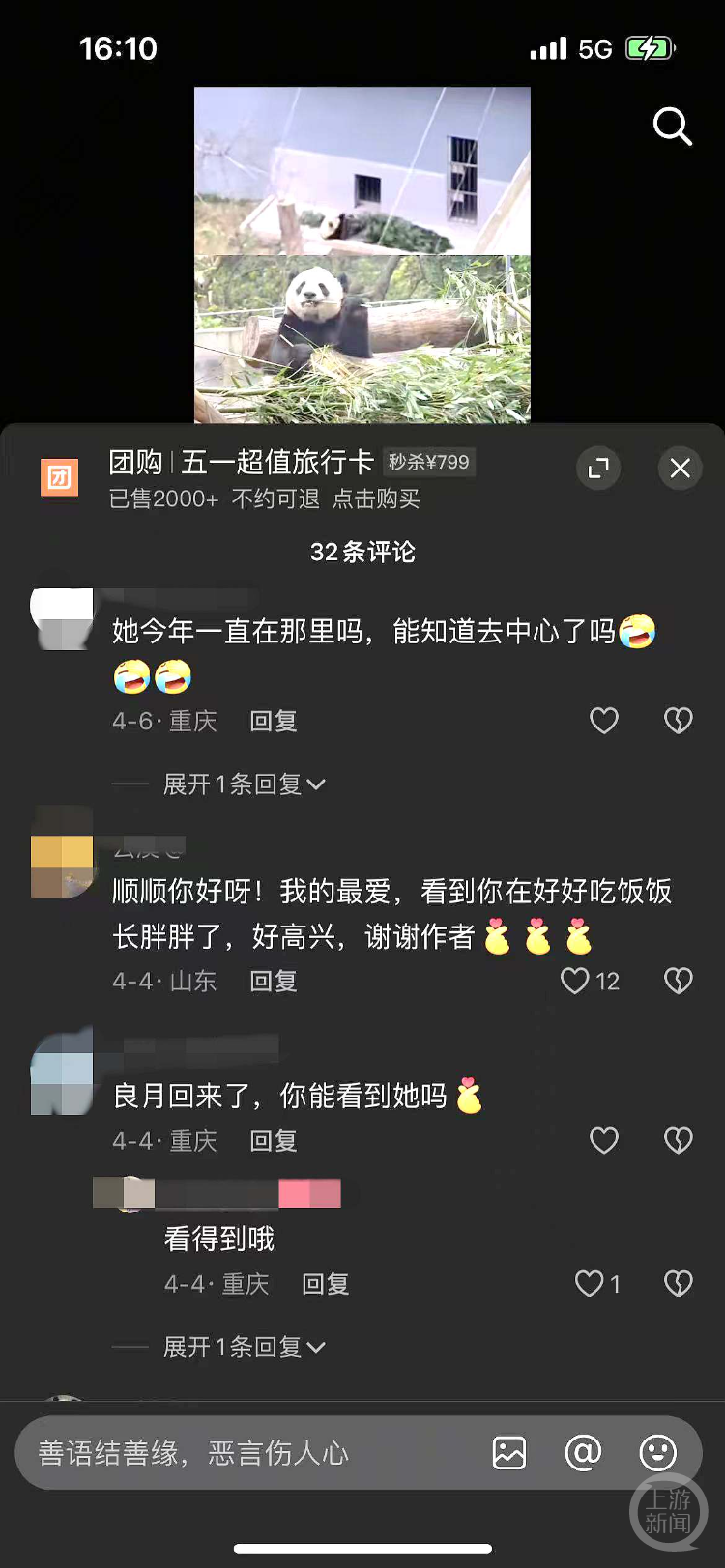Expand comments to full screen
725x1568 pixels.
(598, 469)
